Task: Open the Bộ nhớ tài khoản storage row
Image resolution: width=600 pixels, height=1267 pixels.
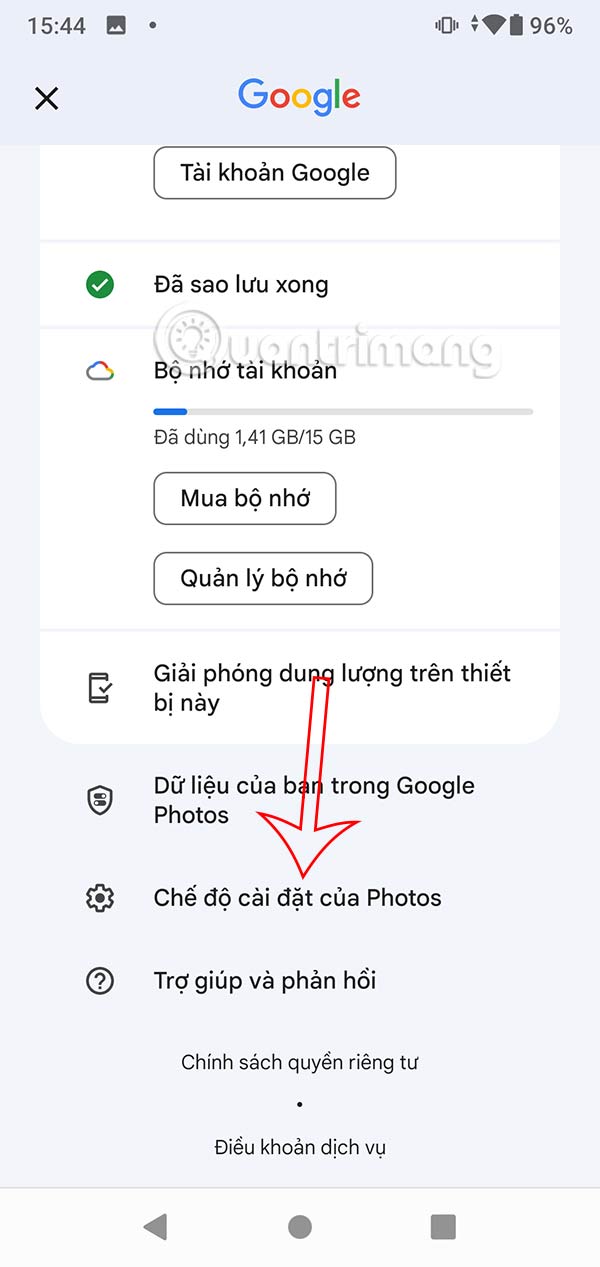Action: [x=246, y=371]
